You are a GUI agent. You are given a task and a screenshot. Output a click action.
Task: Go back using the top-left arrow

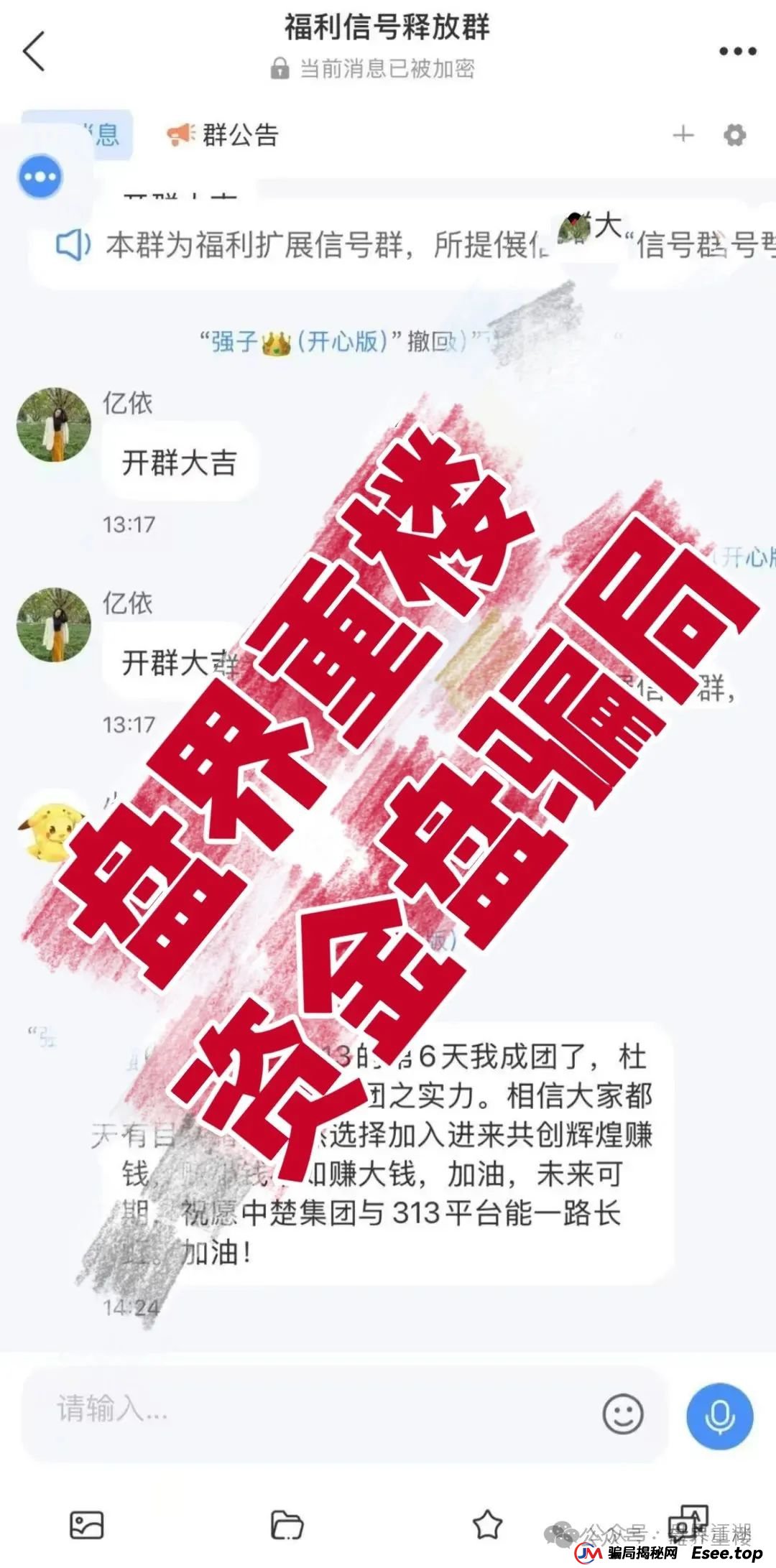(x=34, y=51)
